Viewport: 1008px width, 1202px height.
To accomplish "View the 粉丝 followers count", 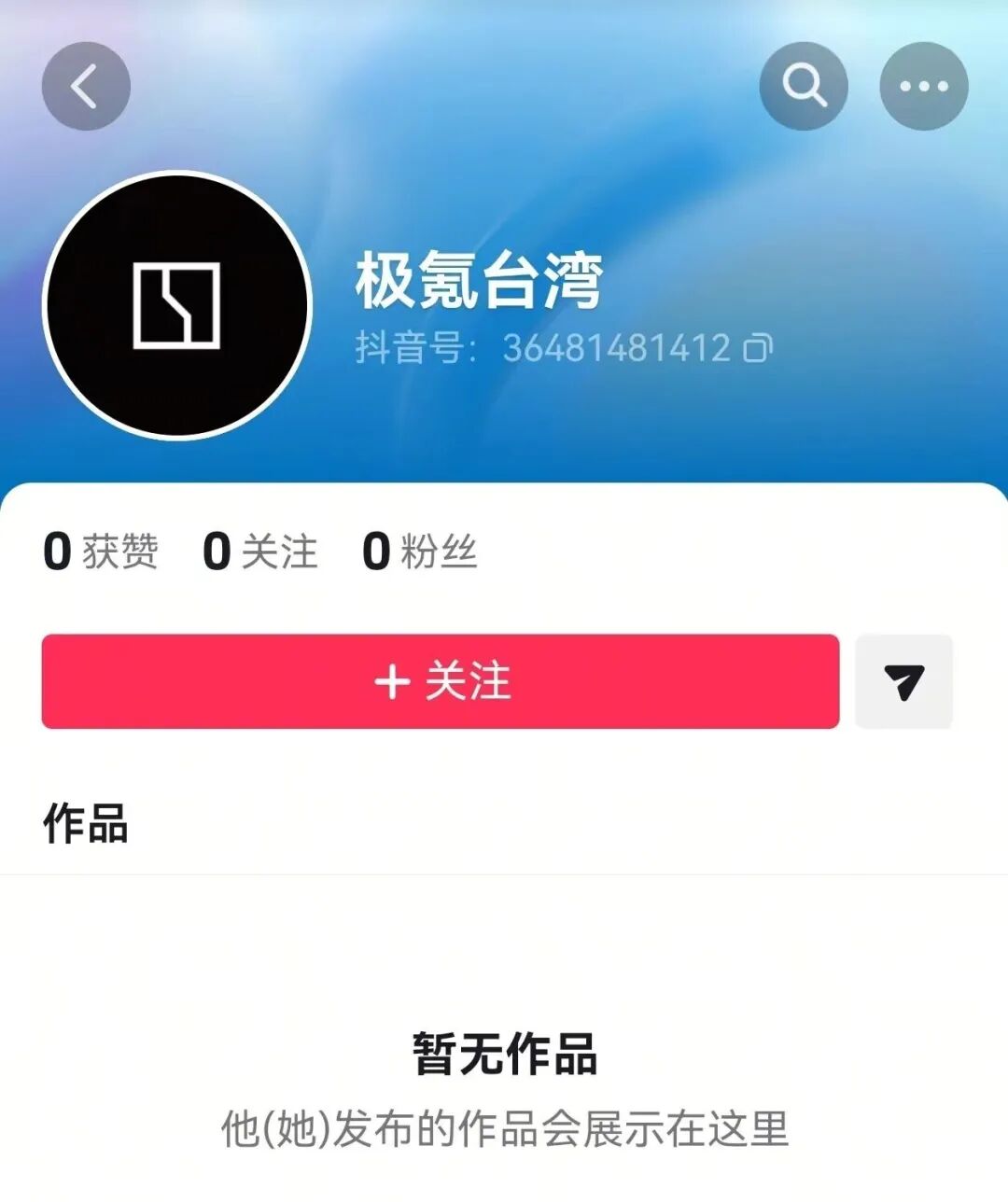I will click(x=422, y=552).
